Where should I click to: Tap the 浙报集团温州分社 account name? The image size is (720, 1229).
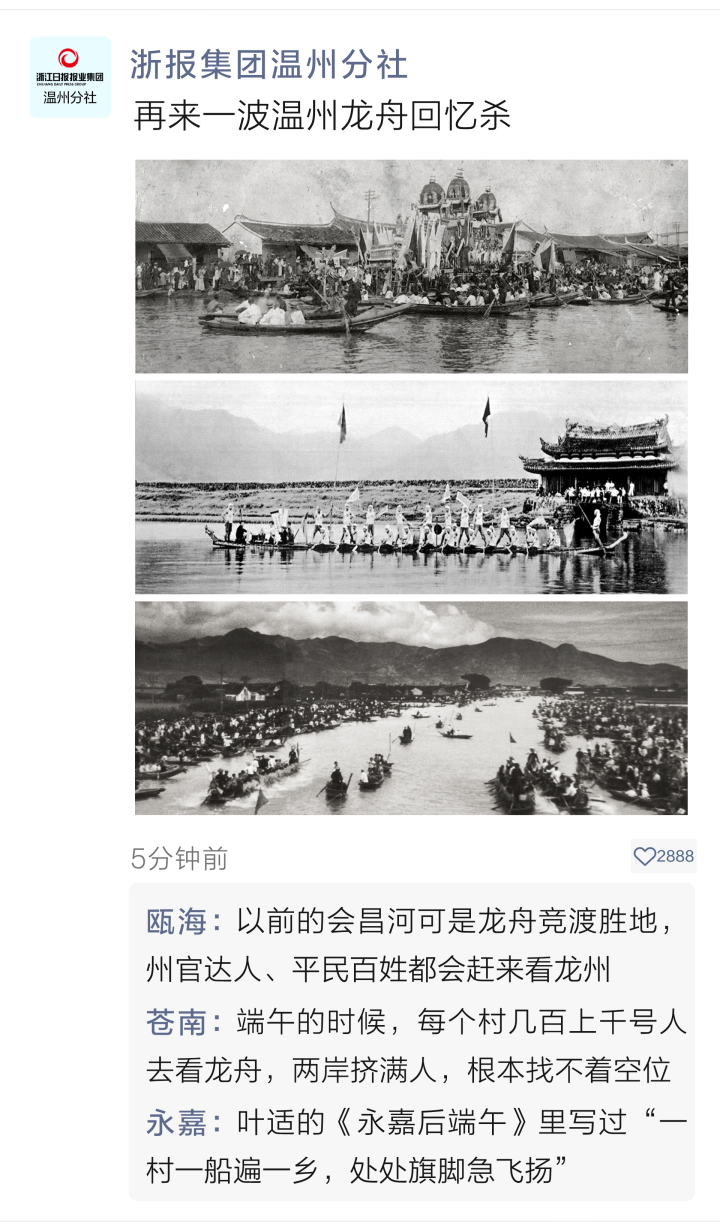[x=269, y=64]
